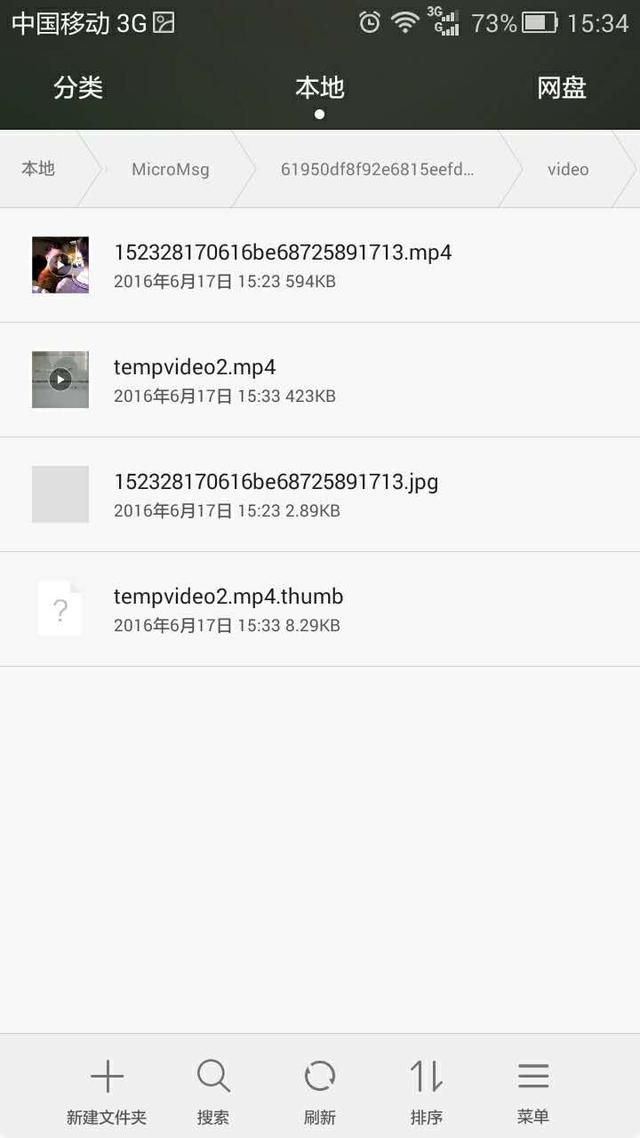This screenshot has width=640, height=1138.
Task: Open 排序 sorting options
Action: click(x=426, y=1092)
